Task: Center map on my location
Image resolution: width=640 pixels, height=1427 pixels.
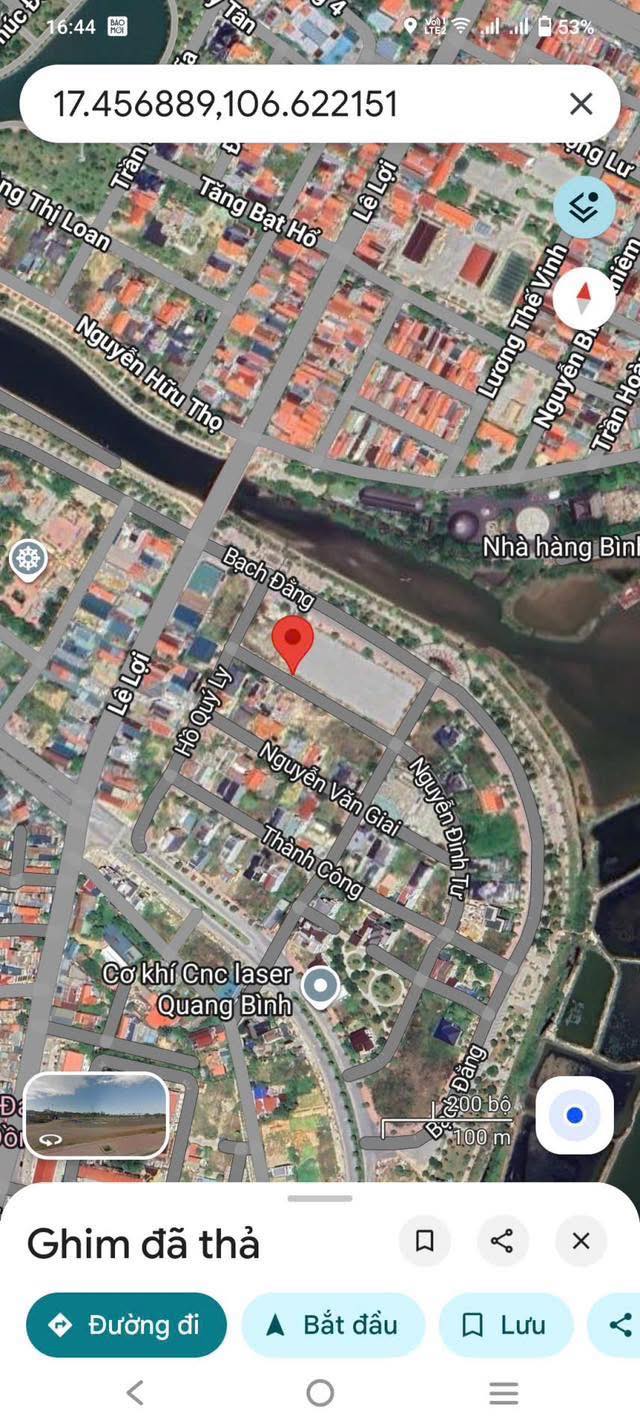Action: [x=574, y=1115]
